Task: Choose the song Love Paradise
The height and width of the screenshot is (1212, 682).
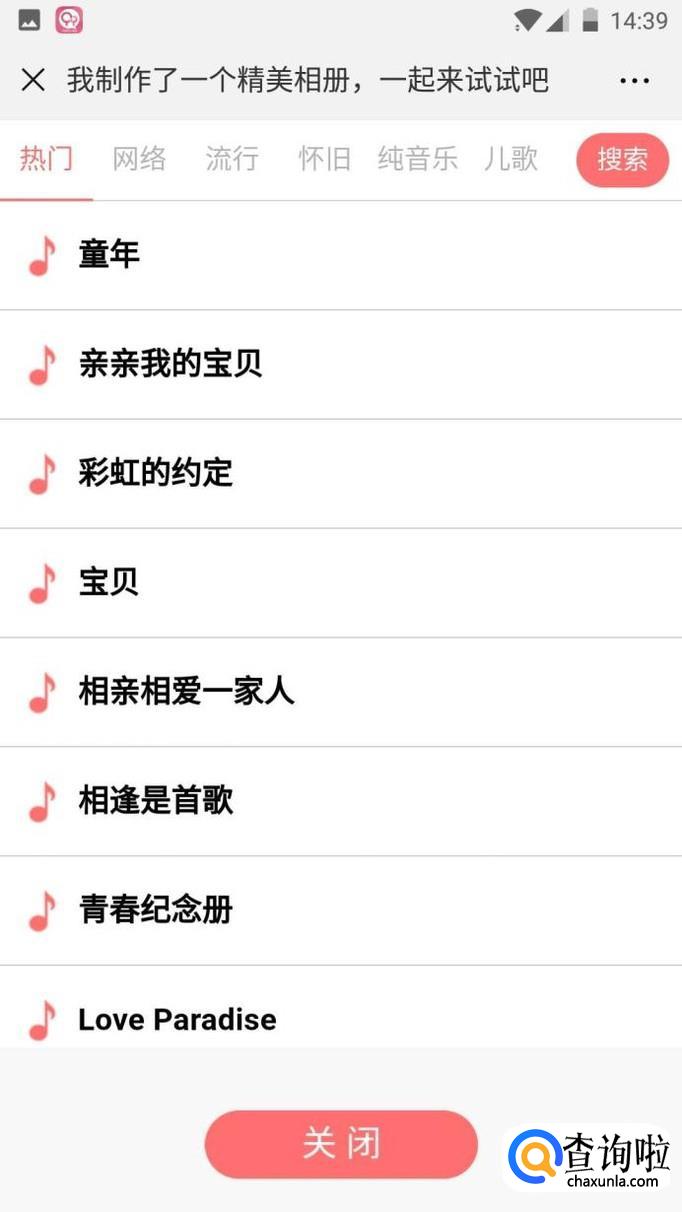Action: click(177, 1019)
